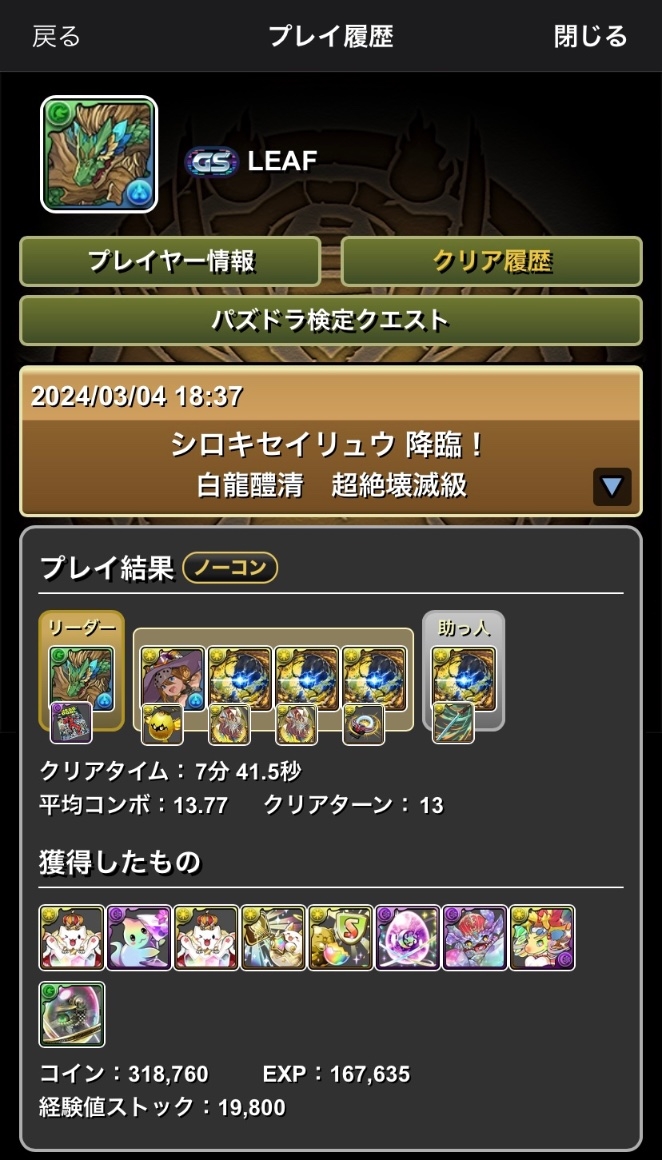
Task: View the leader monster in the team
Action: click(x=81, y=678)
